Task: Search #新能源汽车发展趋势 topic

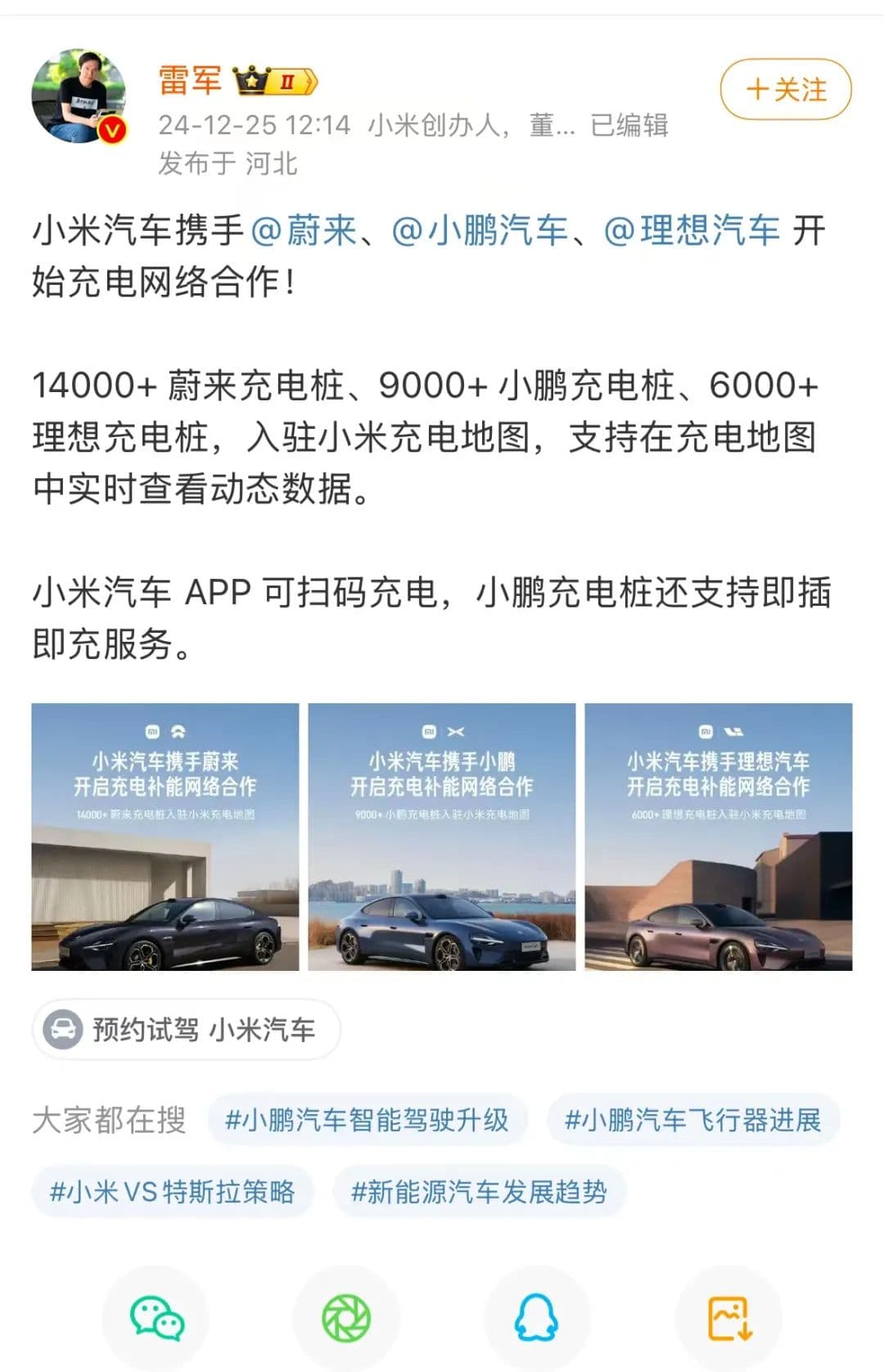Action: pos(479,1191)
